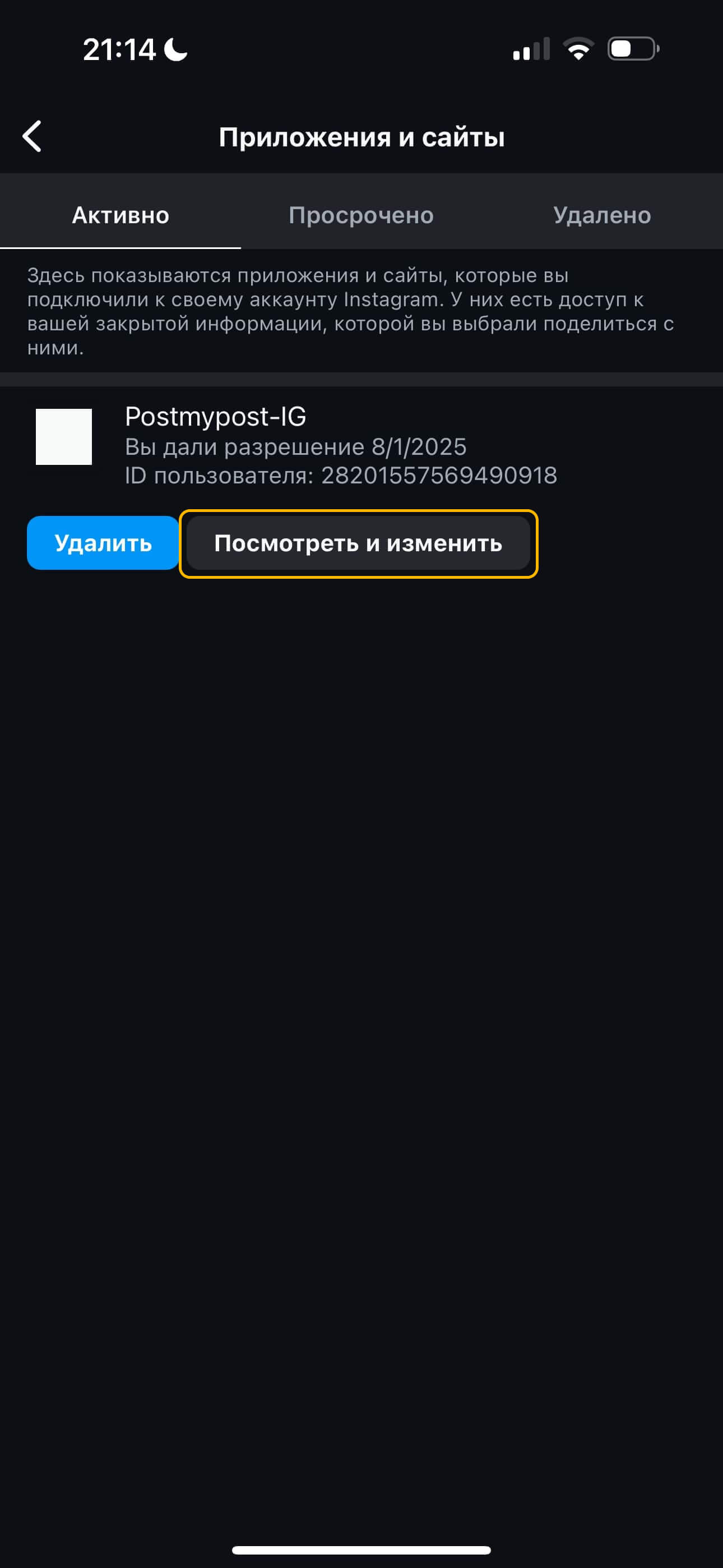Switch to the Просрочено tab

(361, 215)
